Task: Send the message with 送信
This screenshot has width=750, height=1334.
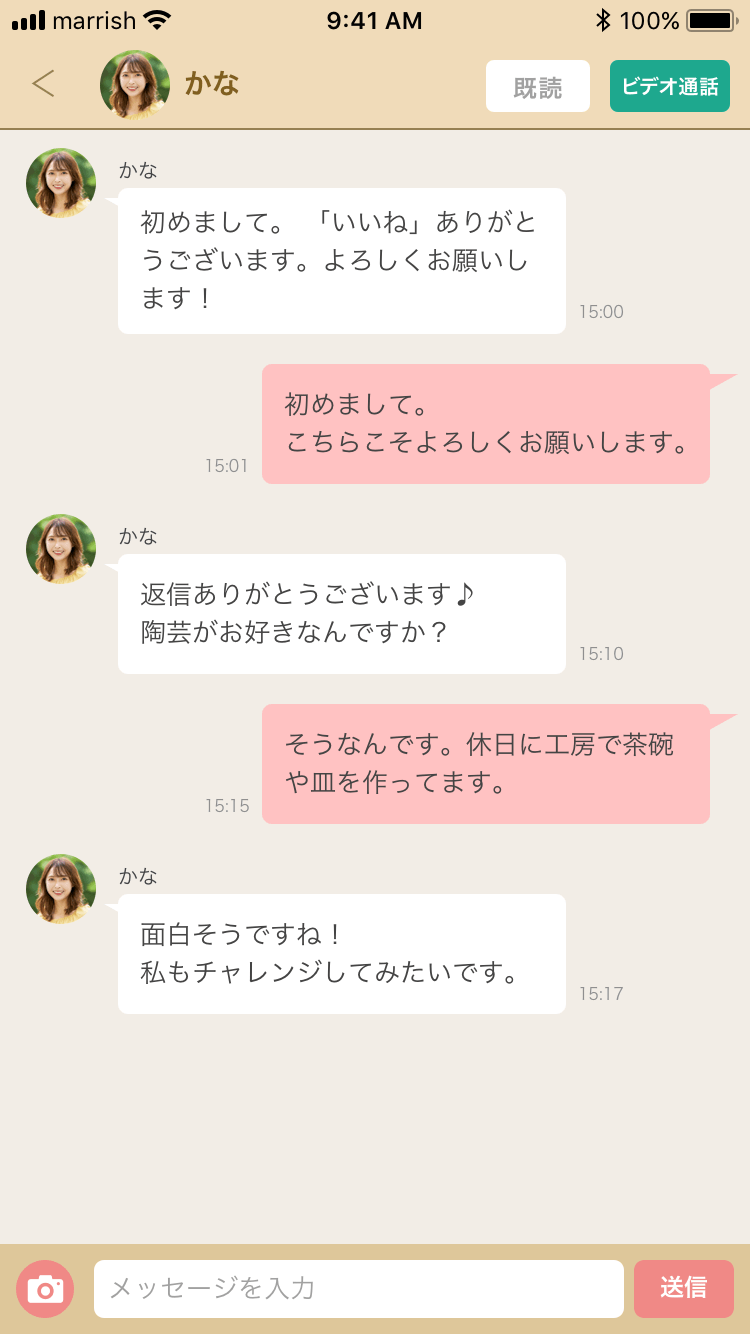Action: click(684, 1288)
